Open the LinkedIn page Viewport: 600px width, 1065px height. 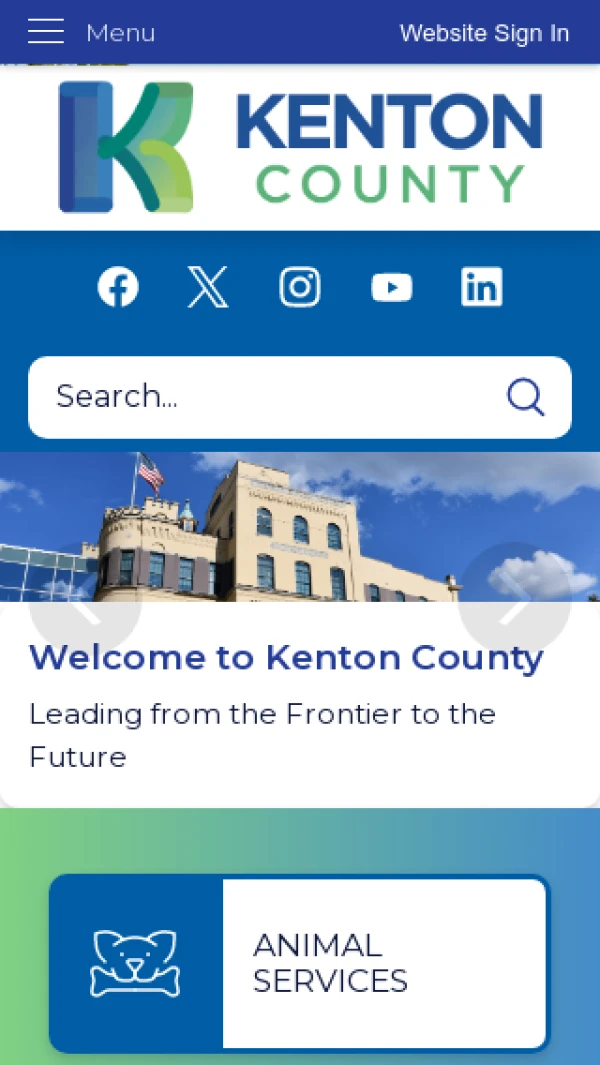481,288
